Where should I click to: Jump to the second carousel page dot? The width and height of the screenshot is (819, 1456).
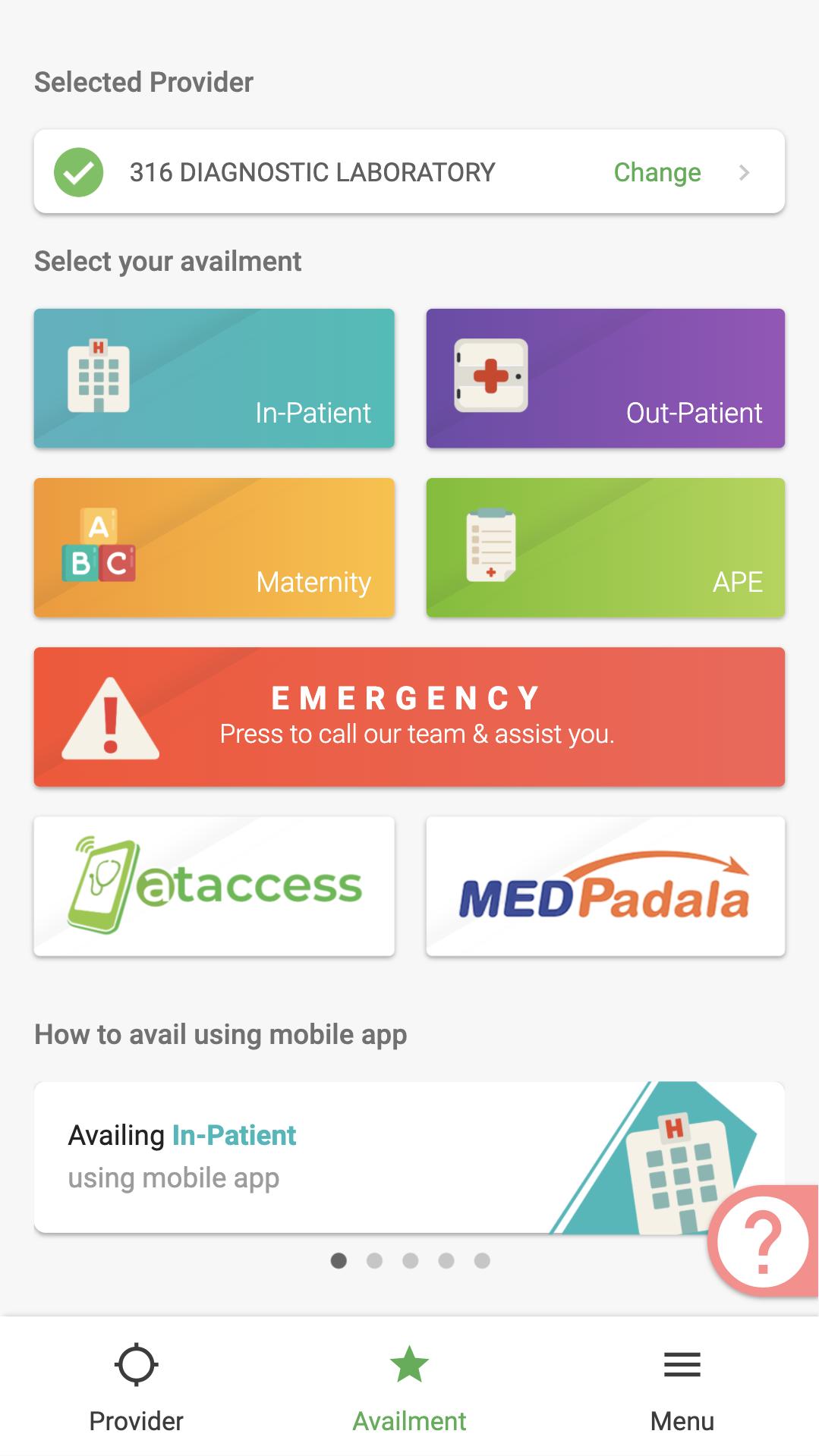374,1260
